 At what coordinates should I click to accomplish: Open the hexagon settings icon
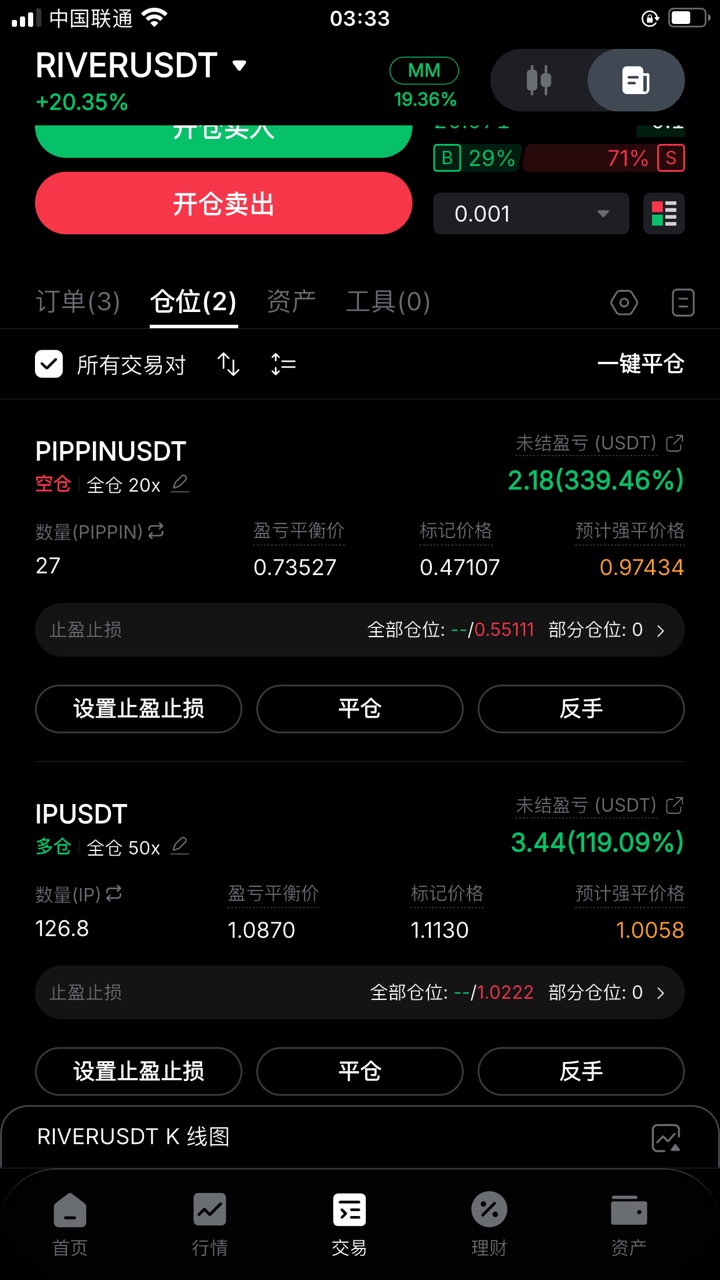624,302
